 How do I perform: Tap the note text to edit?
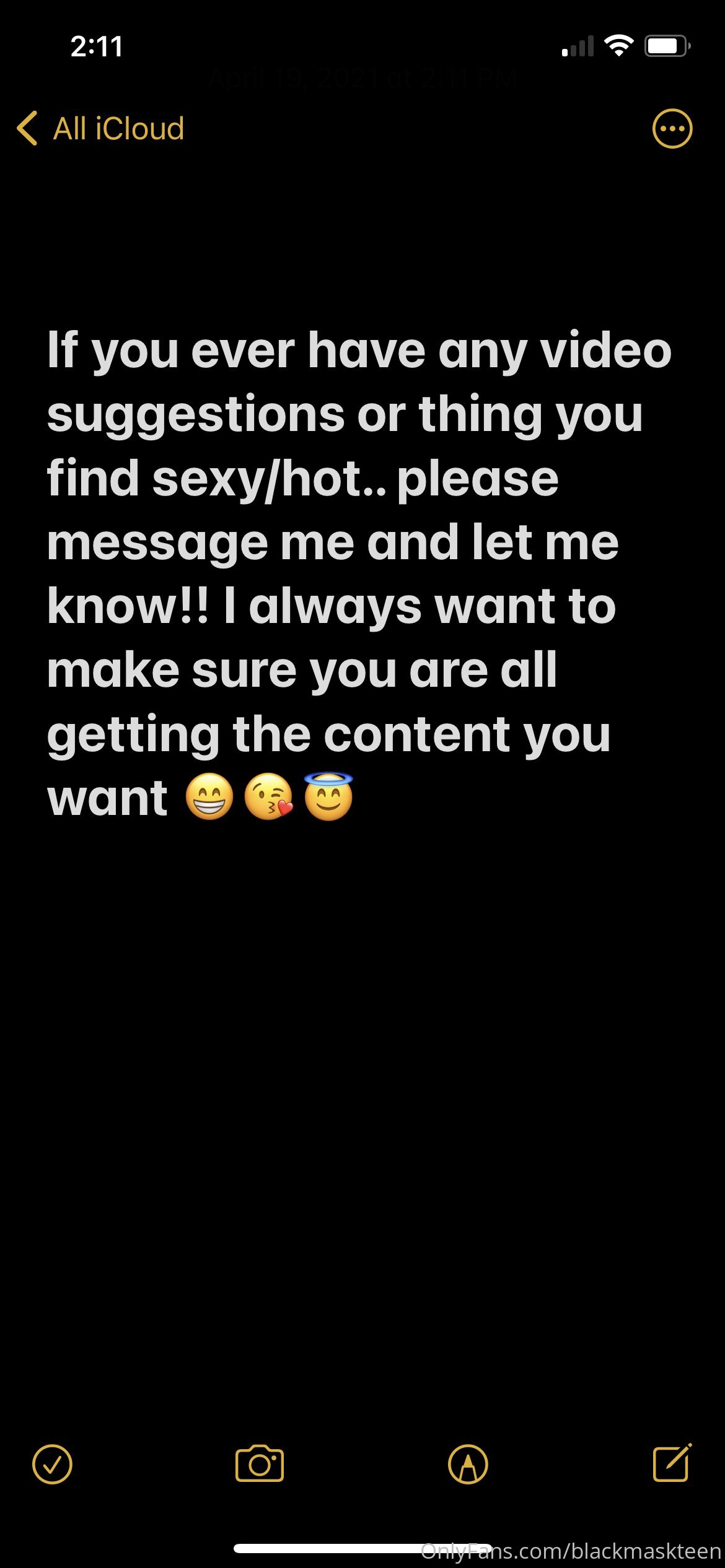(x=359, y=574)
